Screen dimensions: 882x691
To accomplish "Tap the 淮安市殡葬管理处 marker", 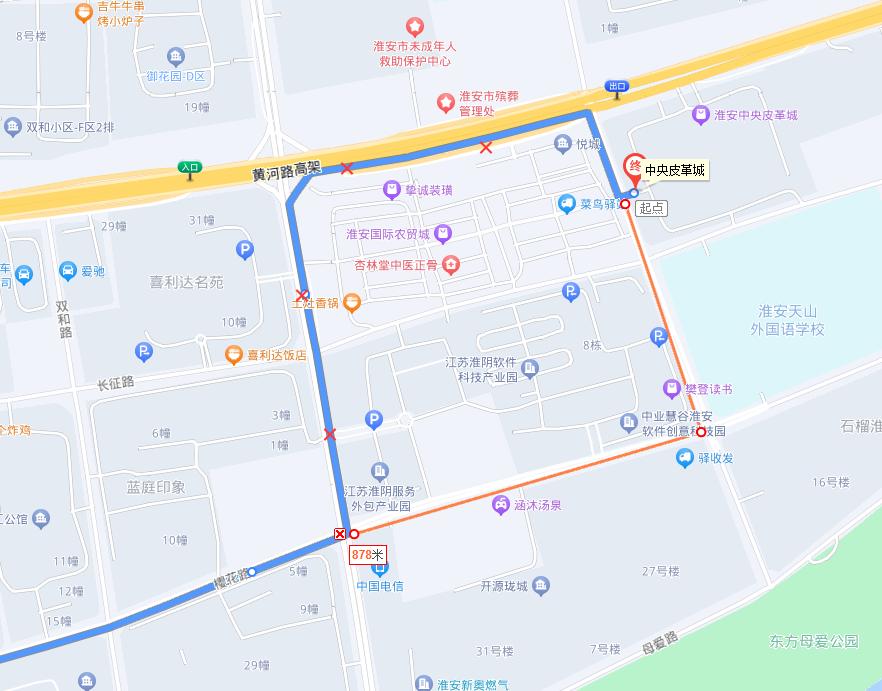I will coord(446,101).
